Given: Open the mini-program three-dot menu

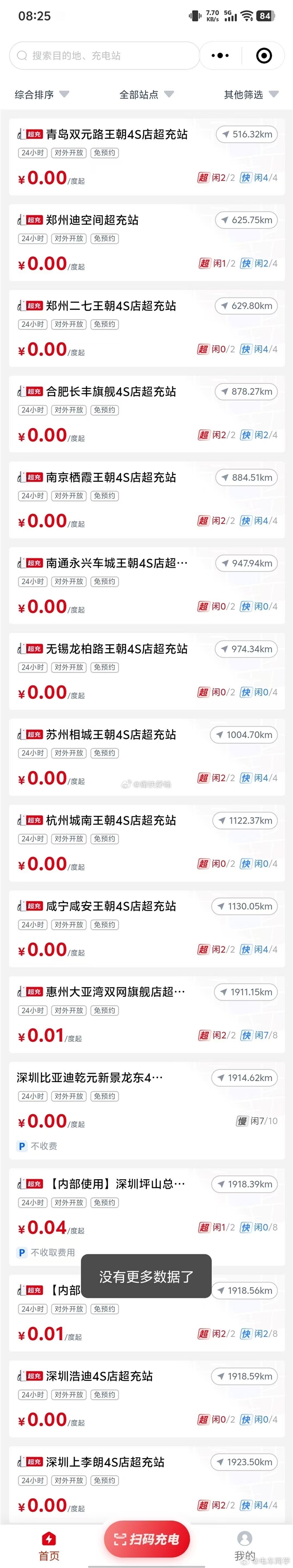Looking at the screenshot, I should [220, 55].
